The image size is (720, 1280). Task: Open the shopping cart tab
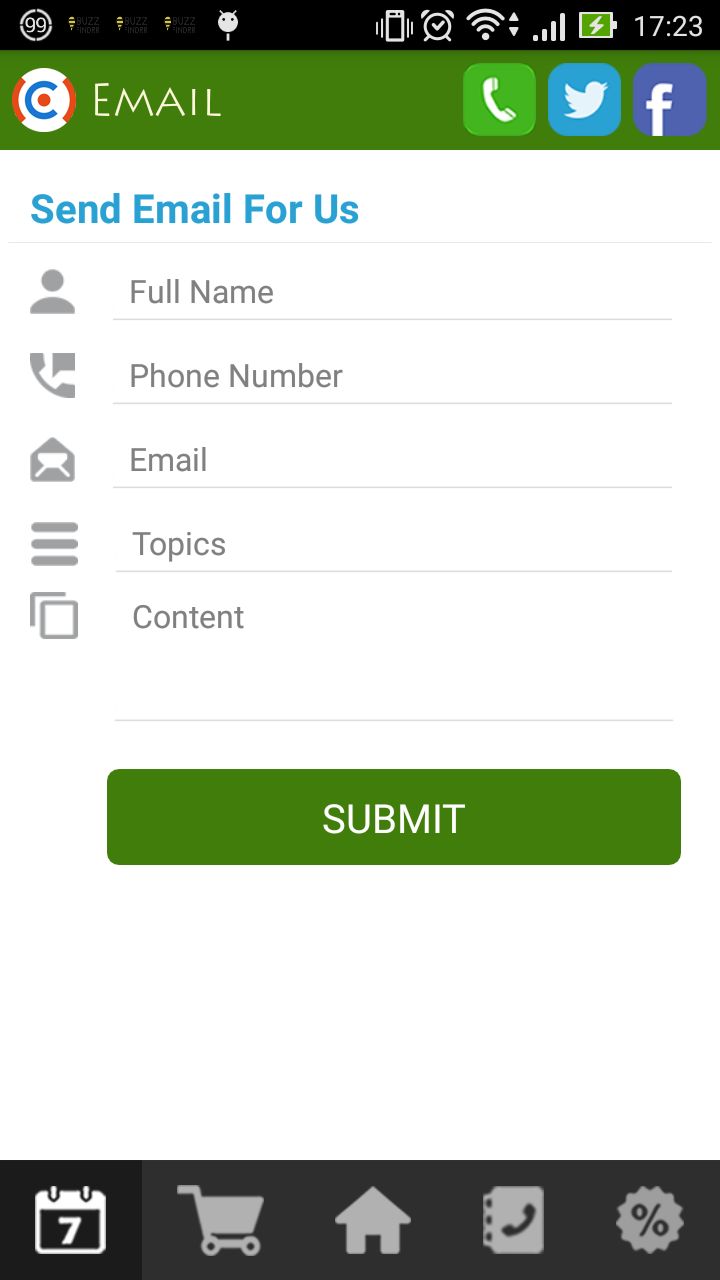[x=219, y=1220]
